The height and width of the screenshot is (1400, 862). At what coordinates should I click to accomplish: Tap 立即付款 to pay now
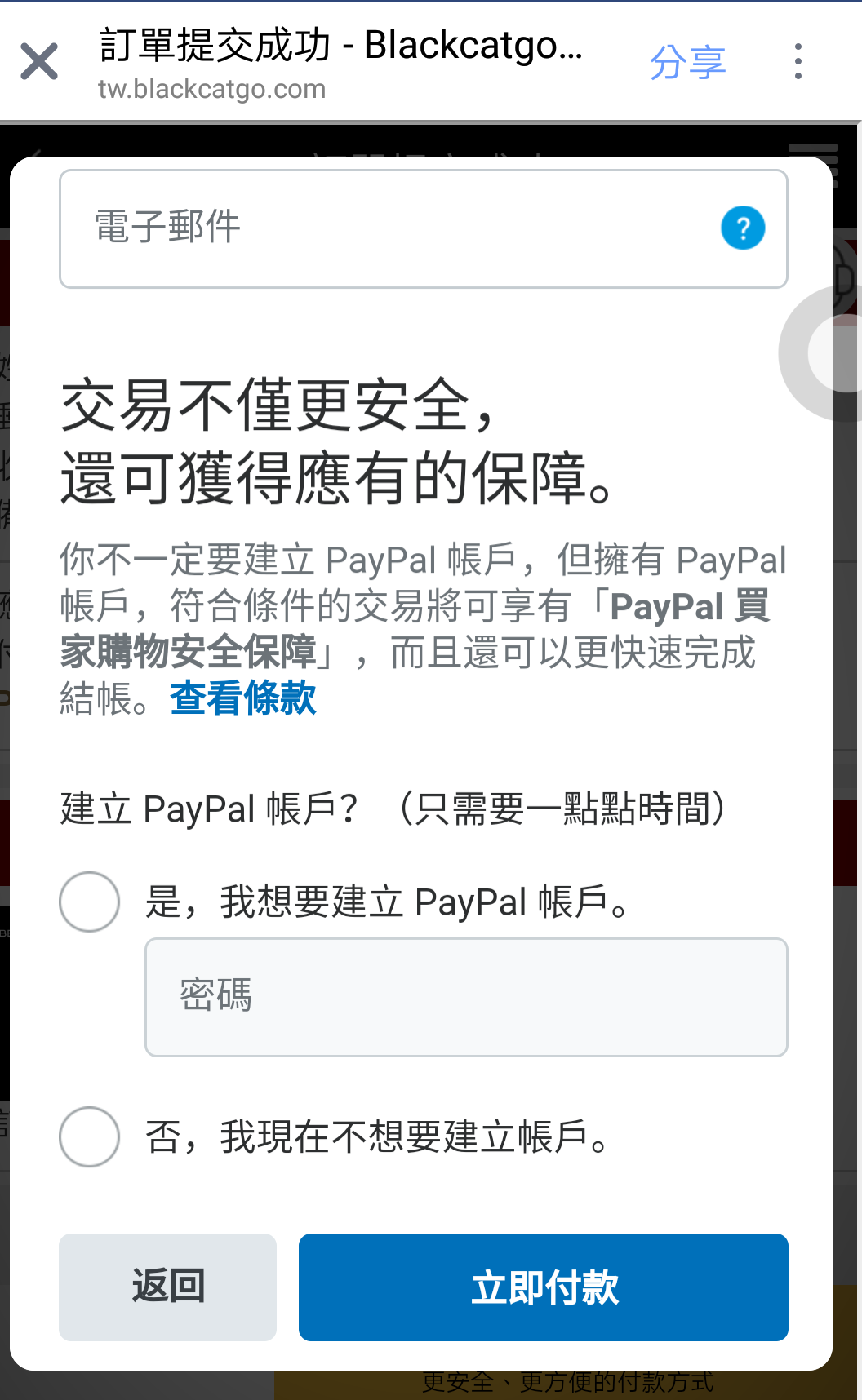pos(543,1287)
